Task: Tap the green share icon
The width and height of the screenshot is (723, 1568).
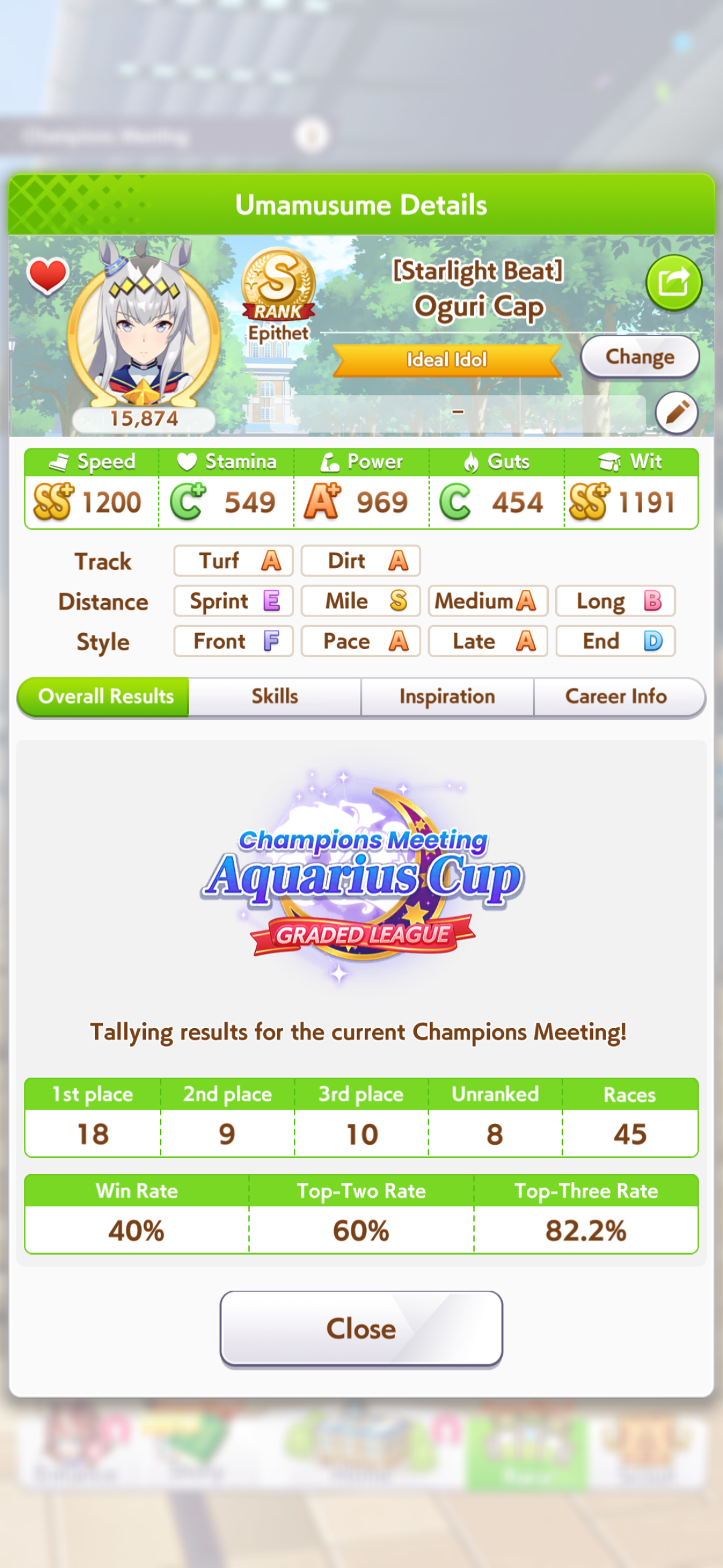Action: [x=673, y=283]
